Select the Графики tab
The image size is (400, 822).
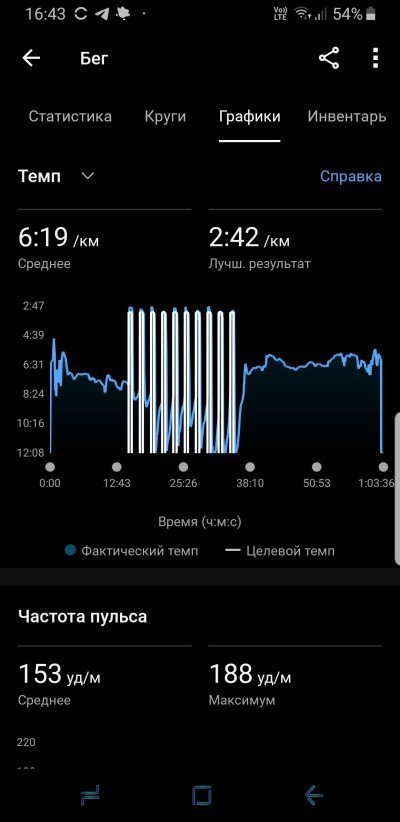pyautogui.click(x=250, y=116)
